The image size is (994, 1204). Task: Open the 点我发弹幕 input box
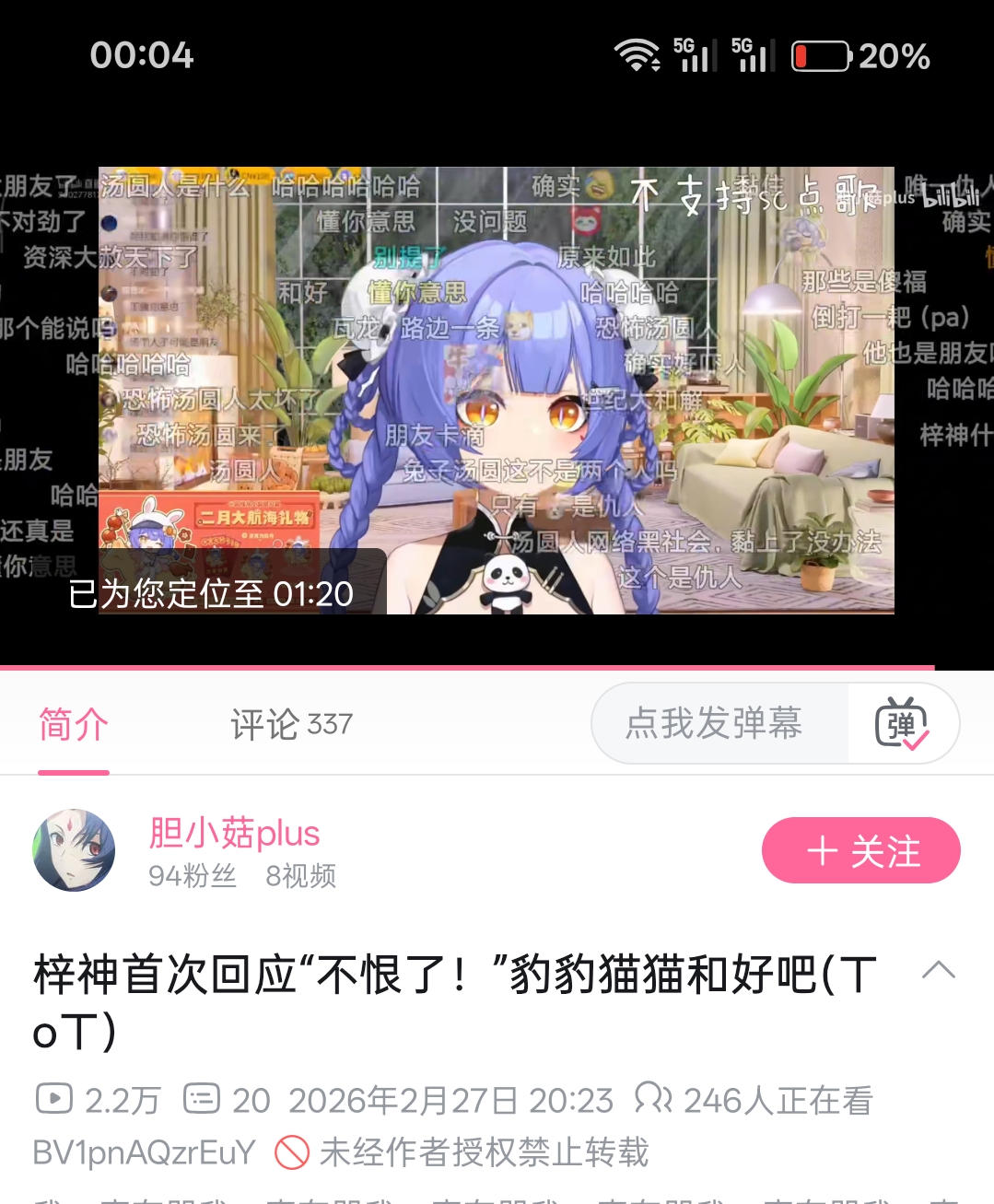[x=714, y=723]
